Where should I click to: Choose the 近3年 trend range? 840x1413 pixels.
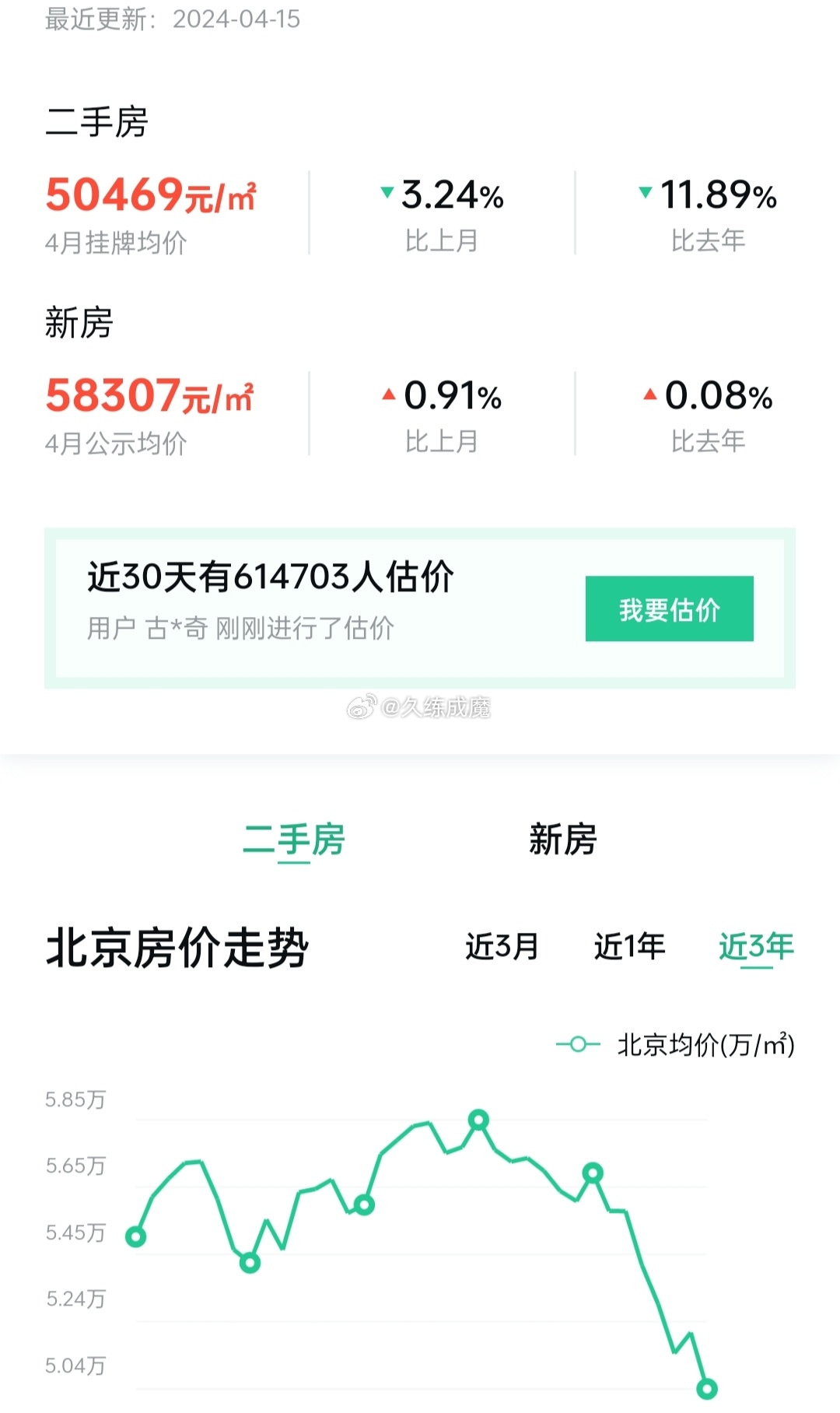755,946
